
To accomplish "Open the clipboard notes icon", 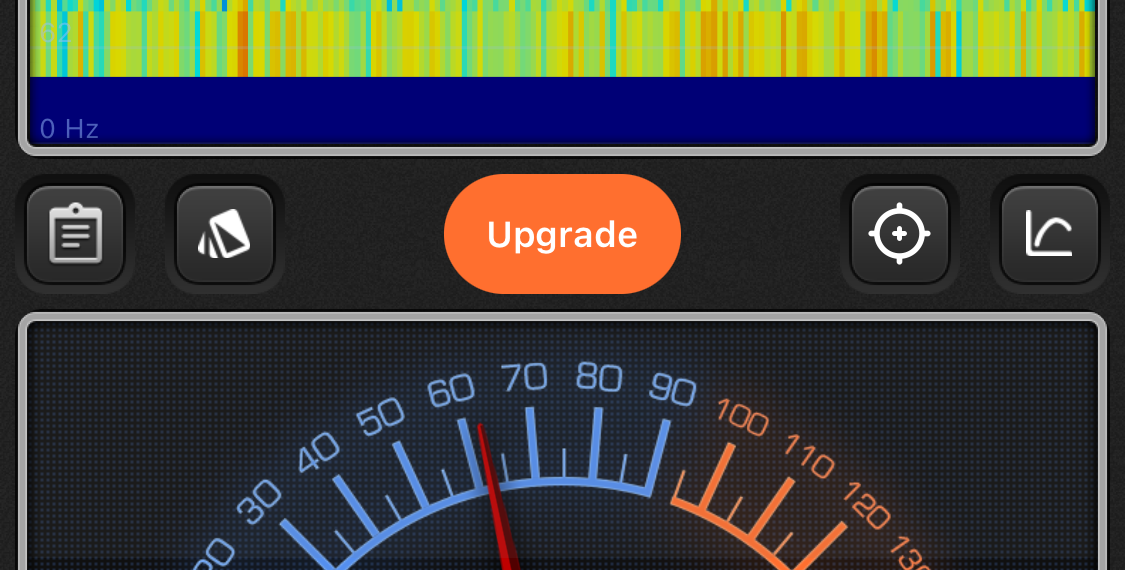I will point(75,234).
